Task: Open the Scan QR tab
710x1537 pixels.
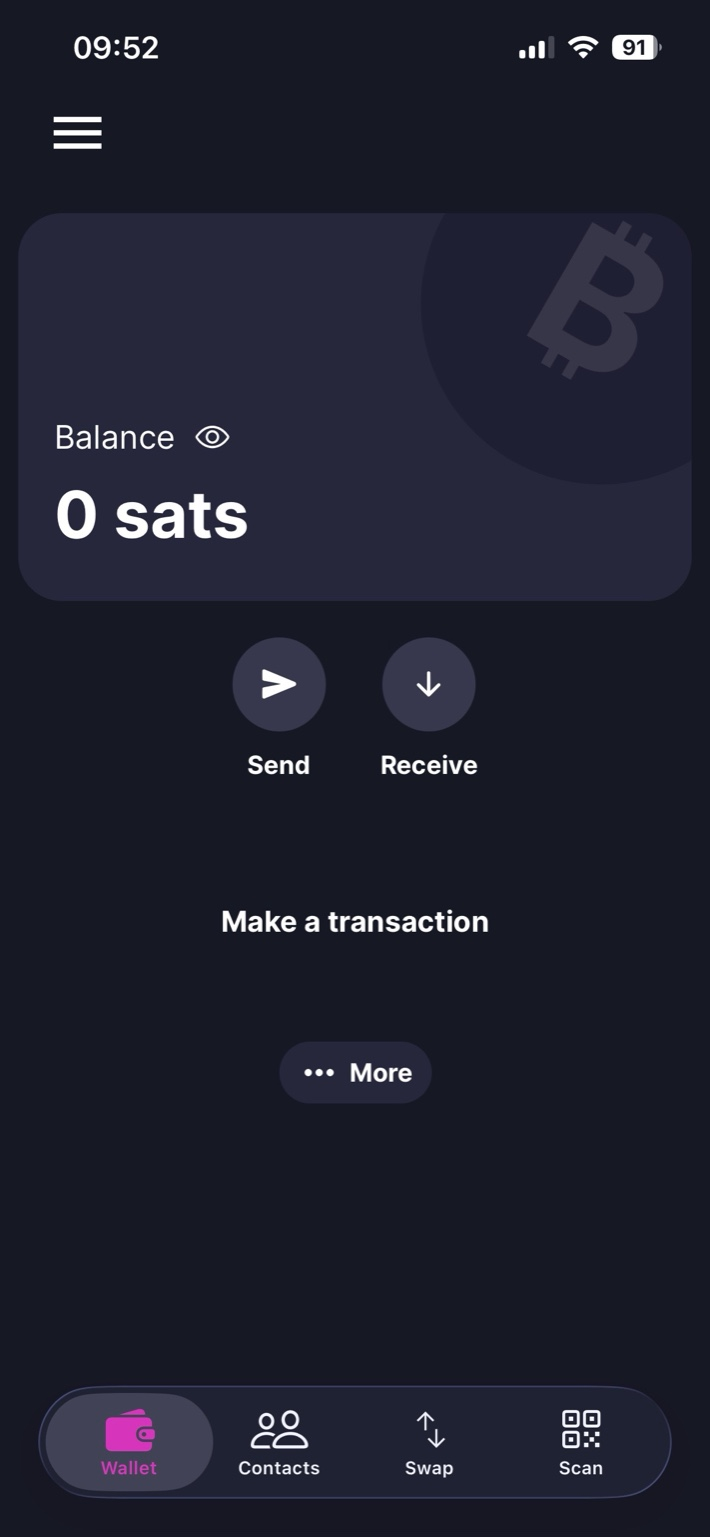Action: click(x=581, y=1442)
